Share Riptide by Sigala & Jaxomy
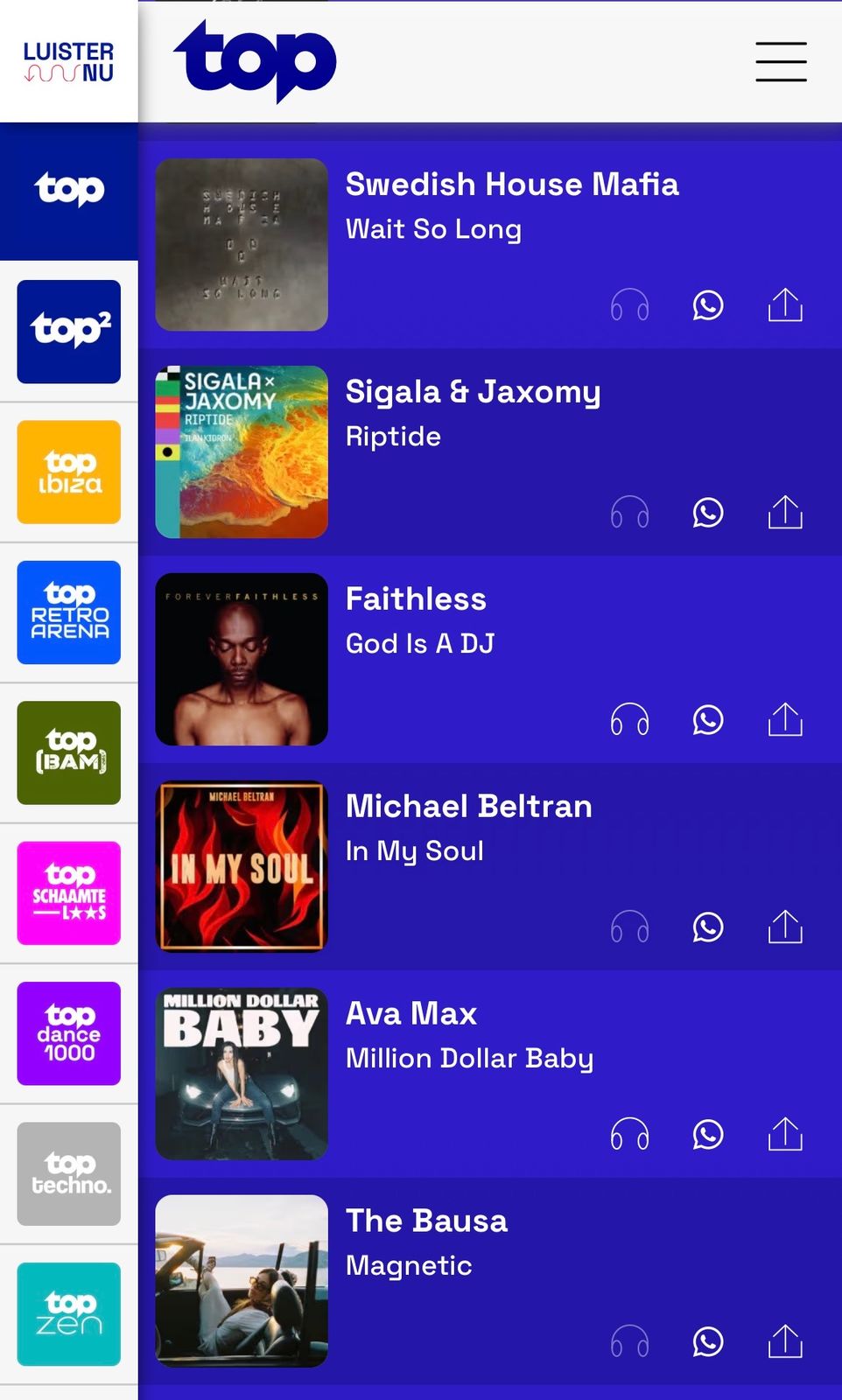842x1400 pixels. [x=785, y=513]
